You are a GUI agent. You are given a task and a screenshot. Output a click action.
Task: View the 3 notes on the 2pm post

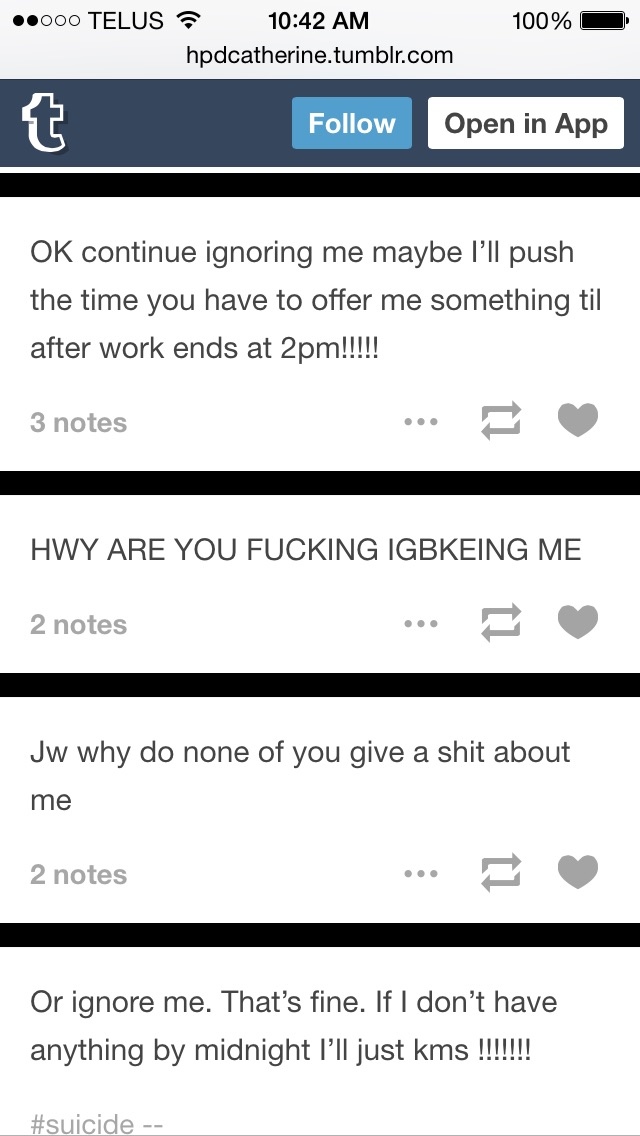78,422
